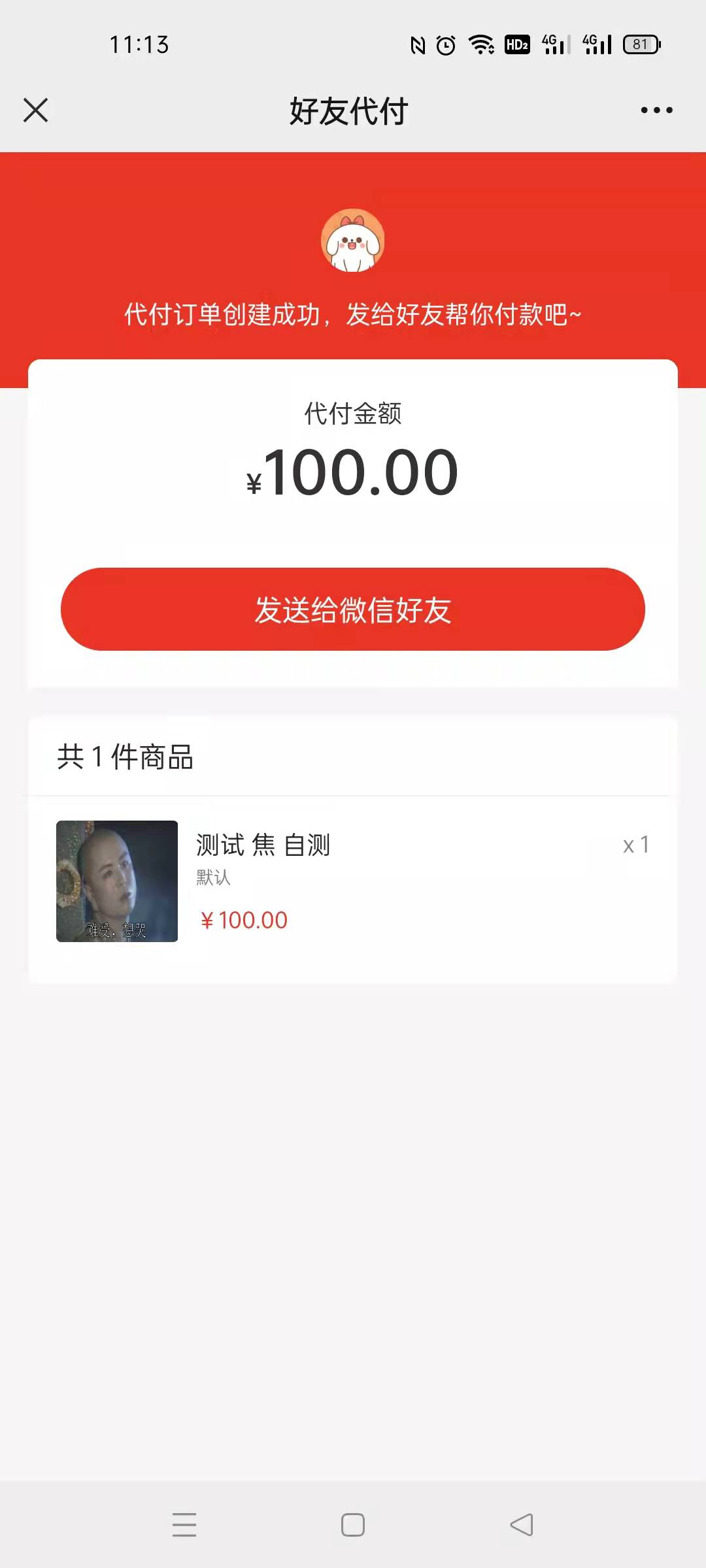Tap 发送给微信好友 button

[x=353, y=609]
